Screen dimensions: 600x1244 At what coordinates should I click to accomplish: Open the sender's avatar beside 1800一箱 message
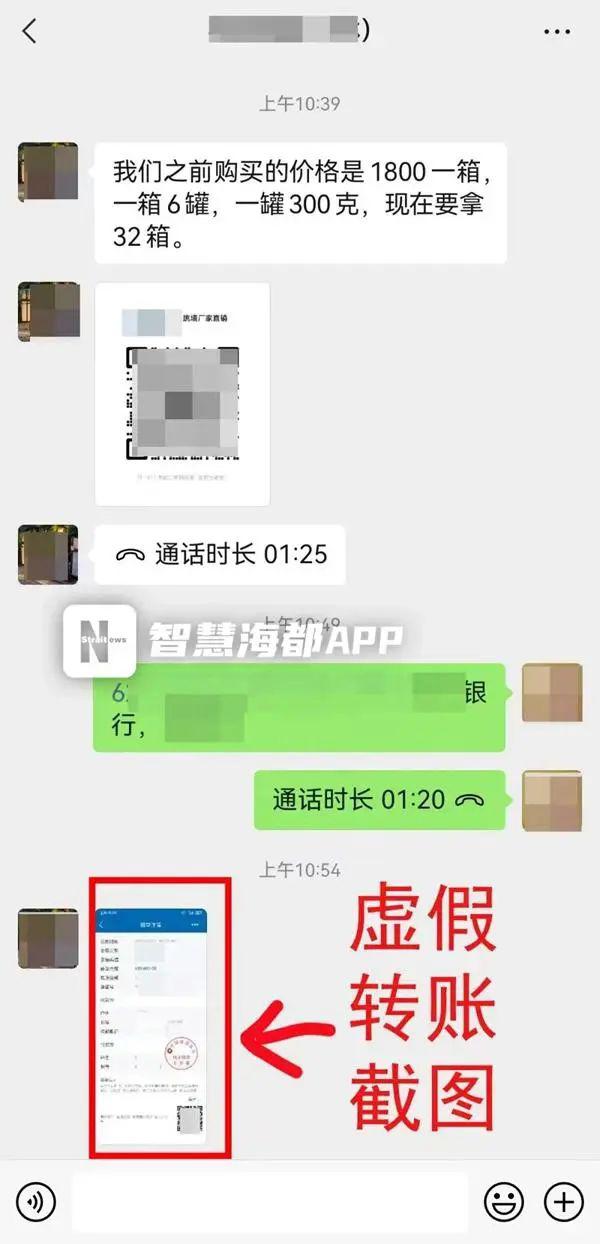(x=47, y=172)
